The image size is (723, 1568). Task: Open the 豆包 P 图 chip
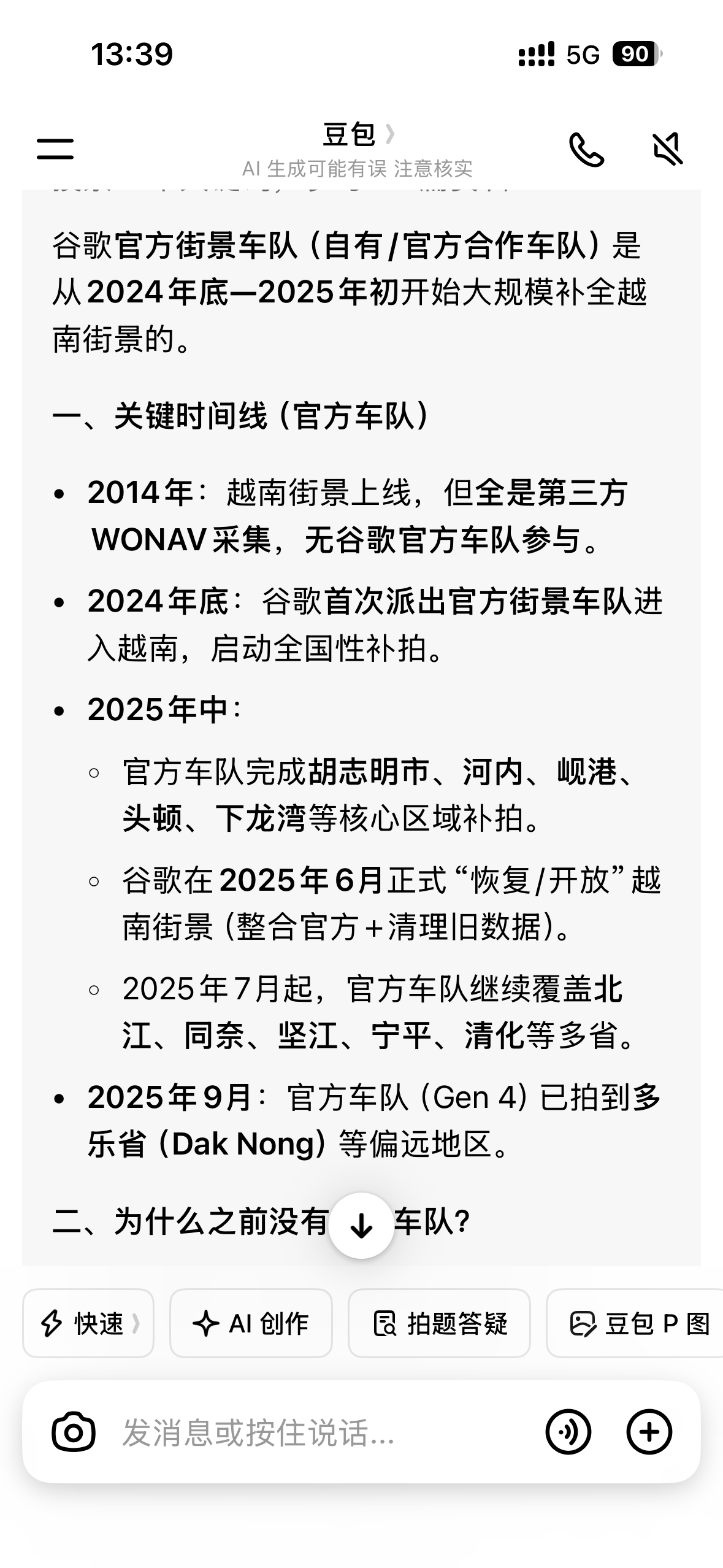635,1323
